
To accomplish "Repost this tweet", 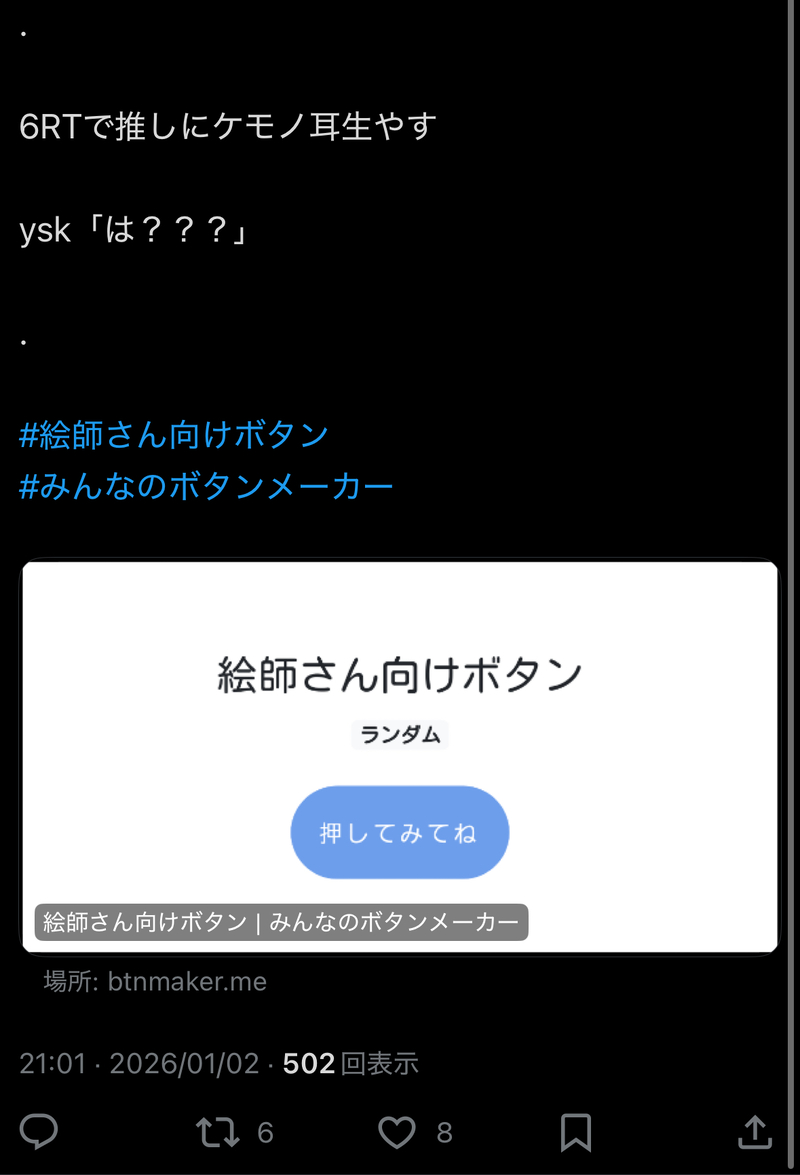I will (x=217, y=1132).
